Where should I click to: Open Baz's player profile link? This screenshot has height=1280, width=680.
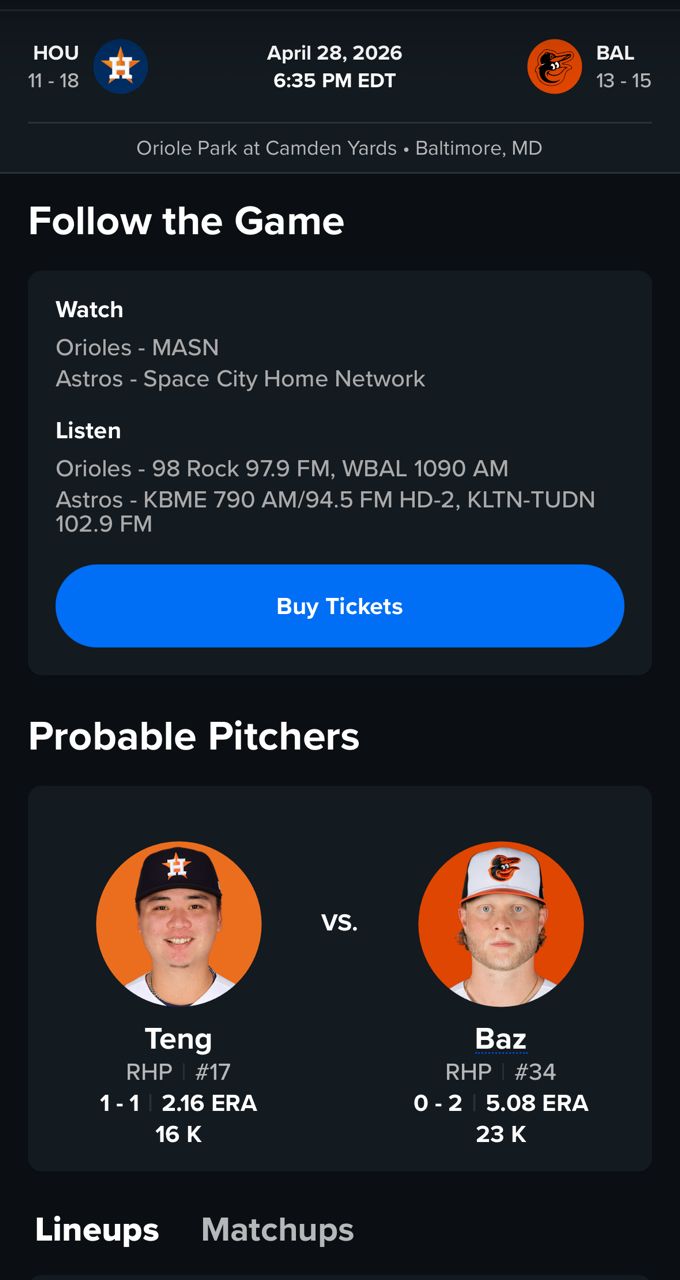click(x=501, y=1039)
